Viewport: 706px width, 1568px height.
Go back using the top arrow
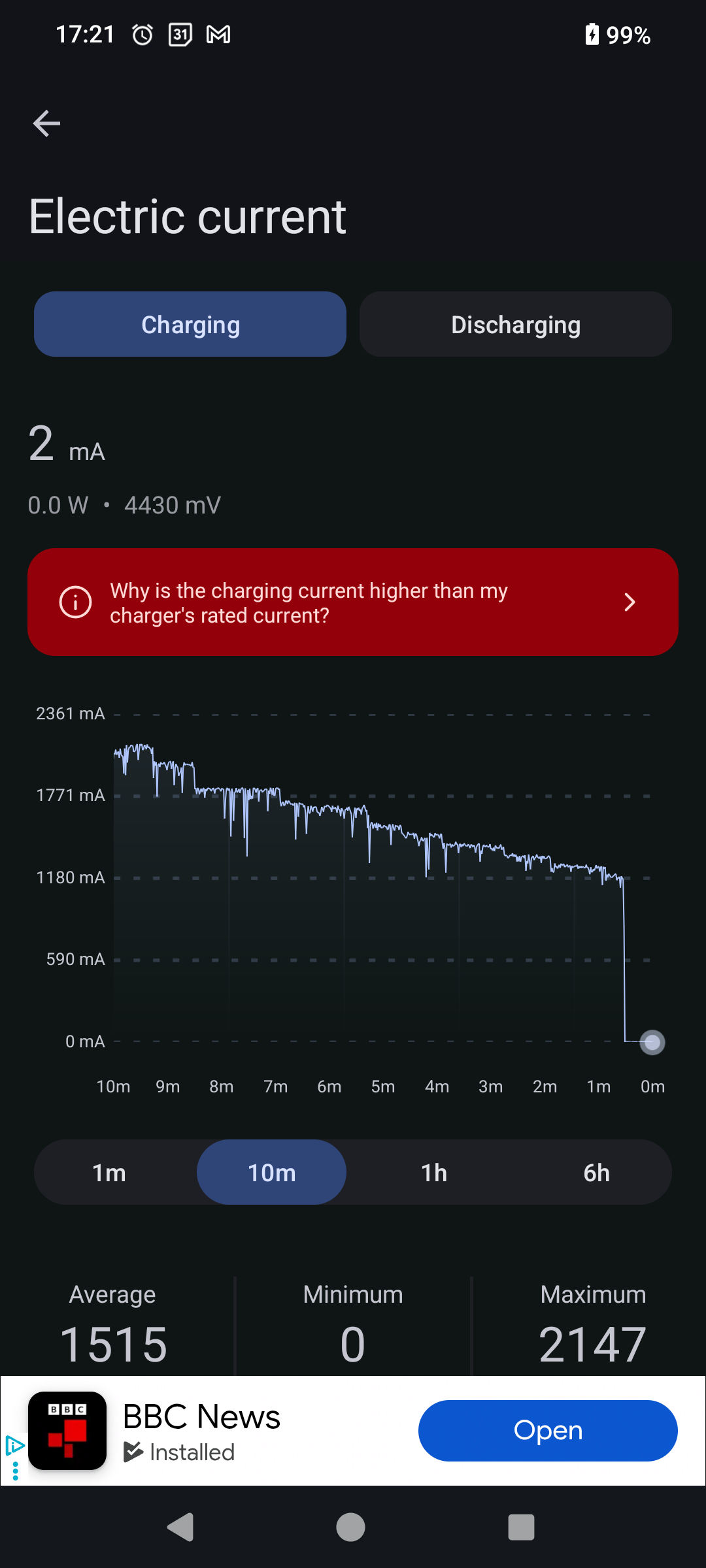pyautogui.click(x=46, y=123)
